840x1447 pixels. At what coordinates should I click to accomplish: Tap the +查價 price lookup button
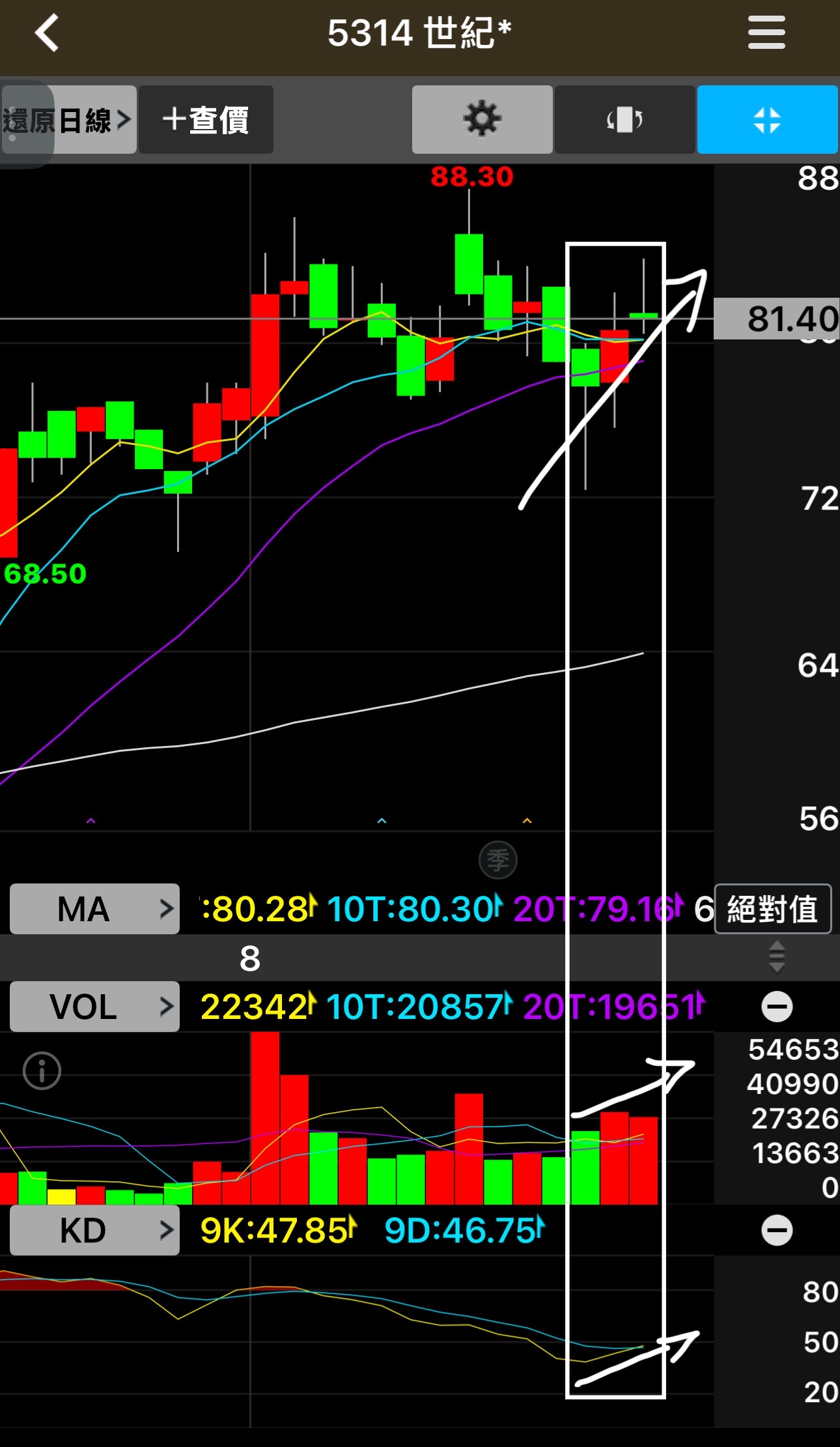tap(206, 120)
